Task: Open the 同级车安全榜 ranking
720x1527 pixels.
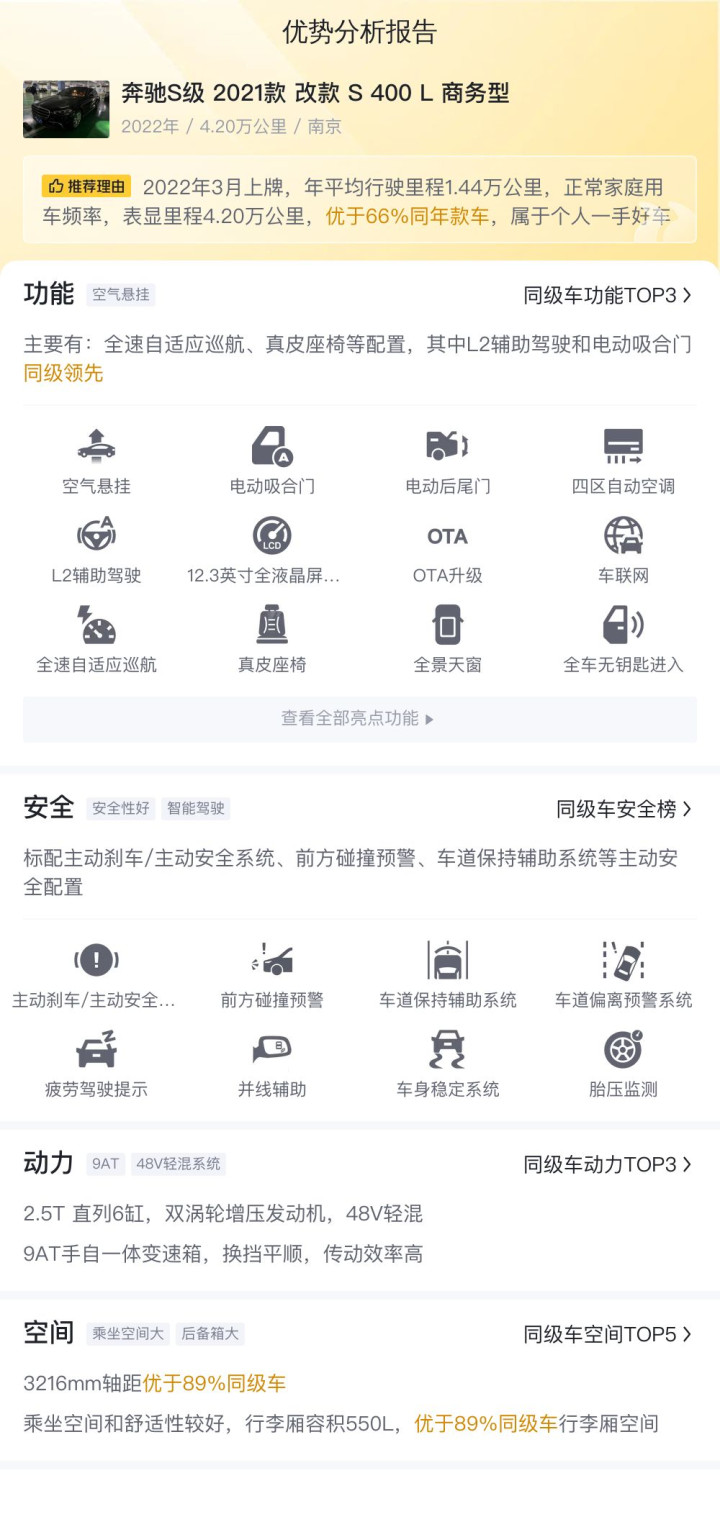Action: 624,809
